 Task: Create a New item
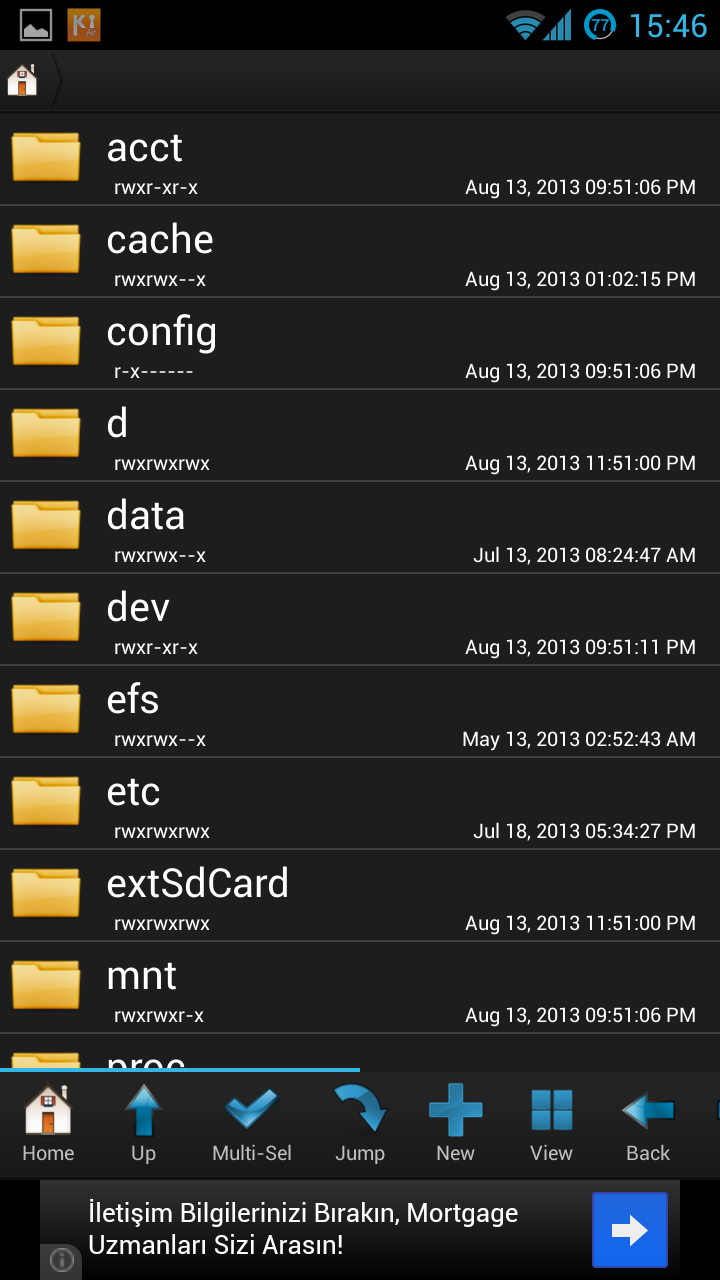click(455, 1125)
